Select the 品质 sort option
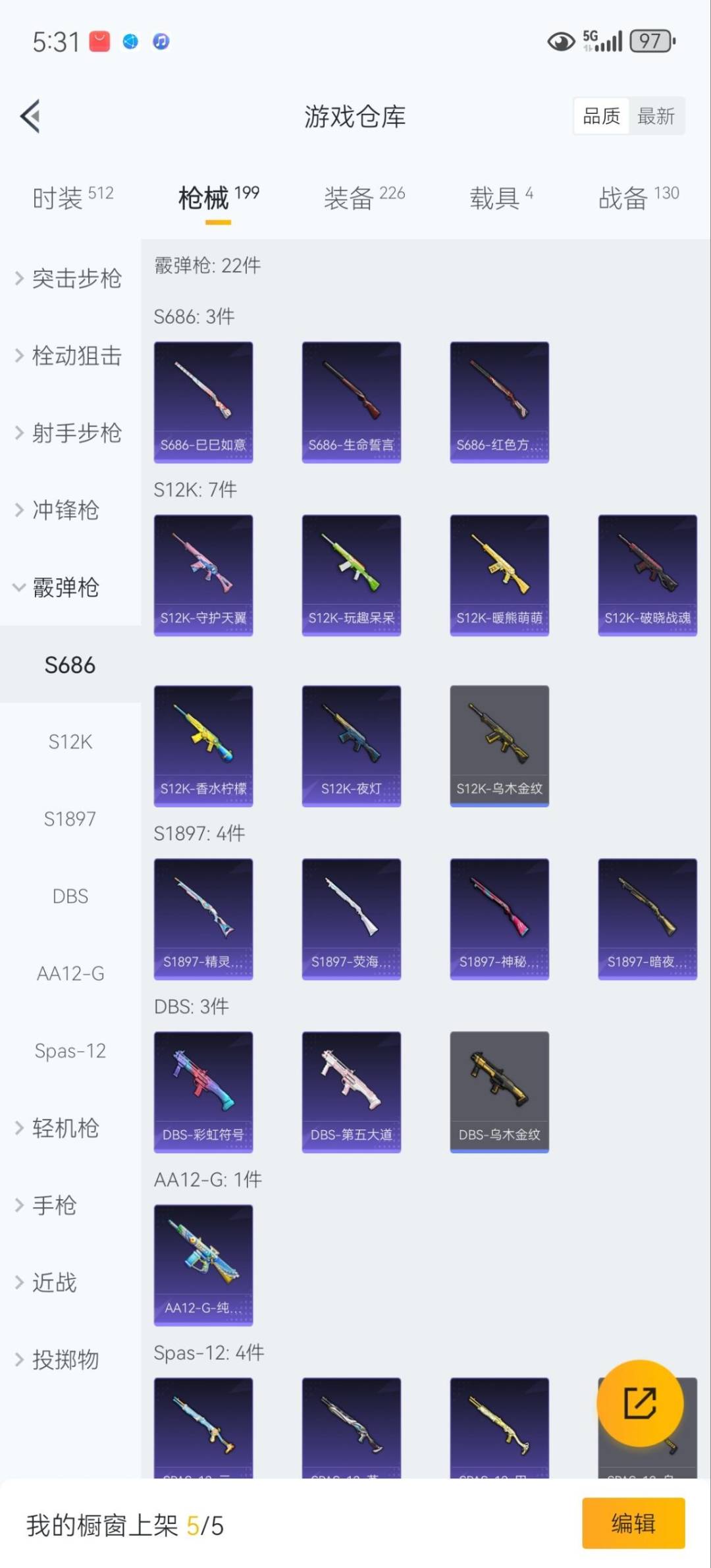Screen dimensions: 711x1568 point(600,116)
